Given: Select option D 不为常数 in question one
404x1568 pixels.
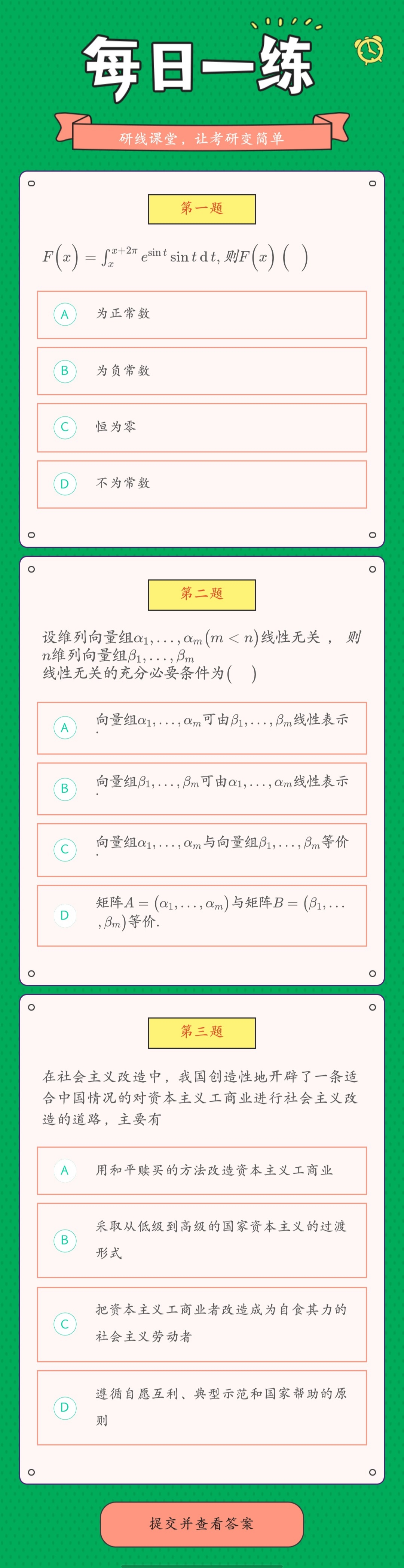Looking at the screenshot, I should tap(201, 484).
